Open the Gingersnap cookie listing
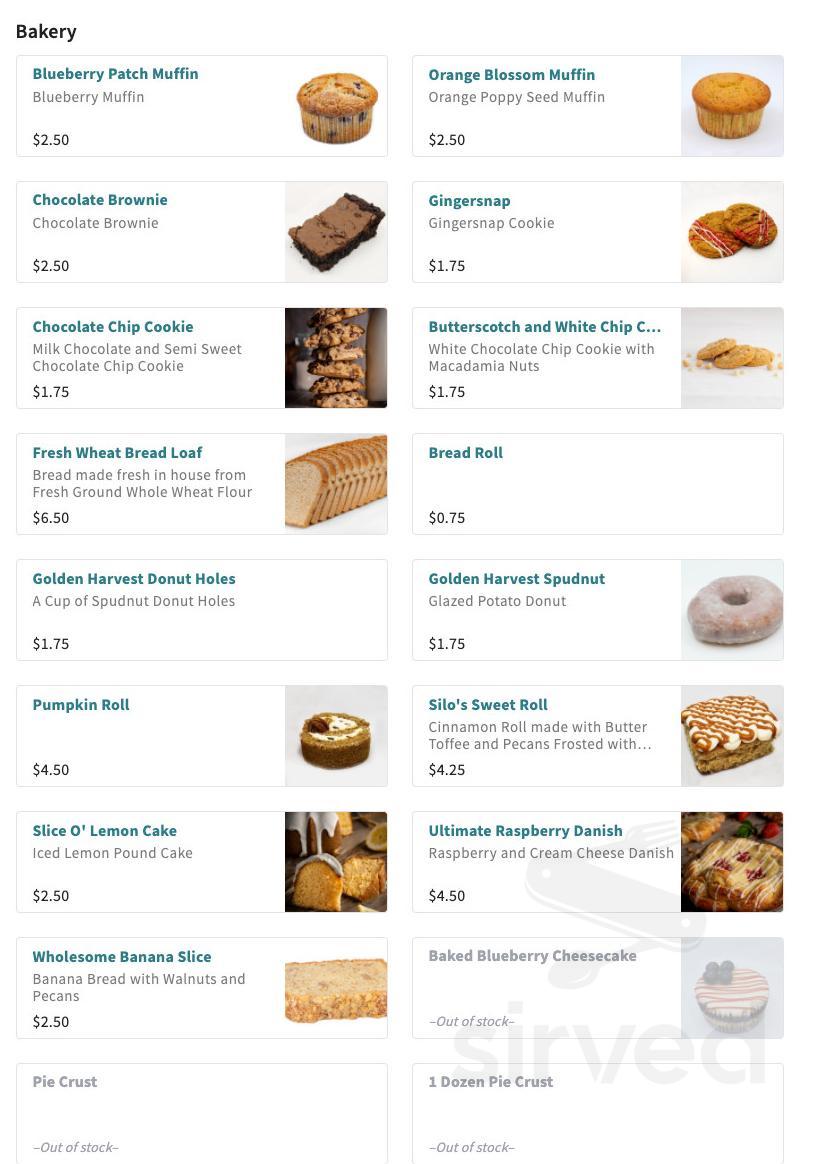 point(469,199)
